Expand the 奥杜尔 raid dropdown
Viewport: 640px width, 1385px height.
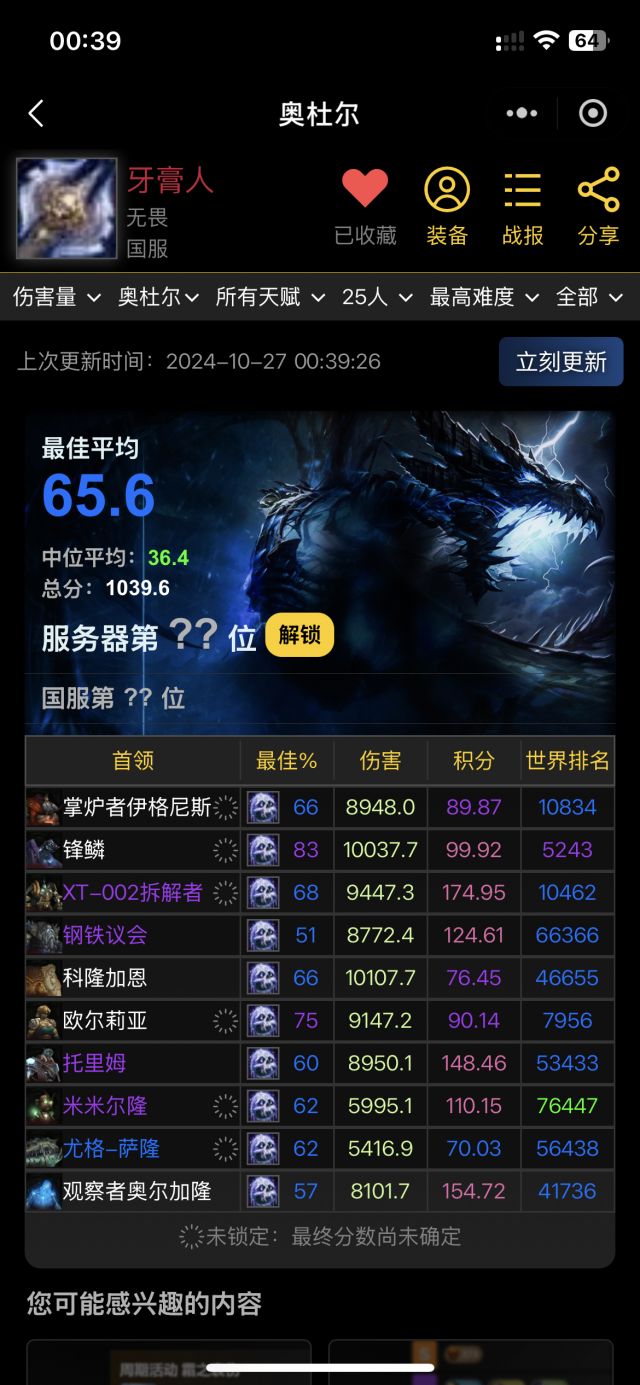(x=159, y=297)
